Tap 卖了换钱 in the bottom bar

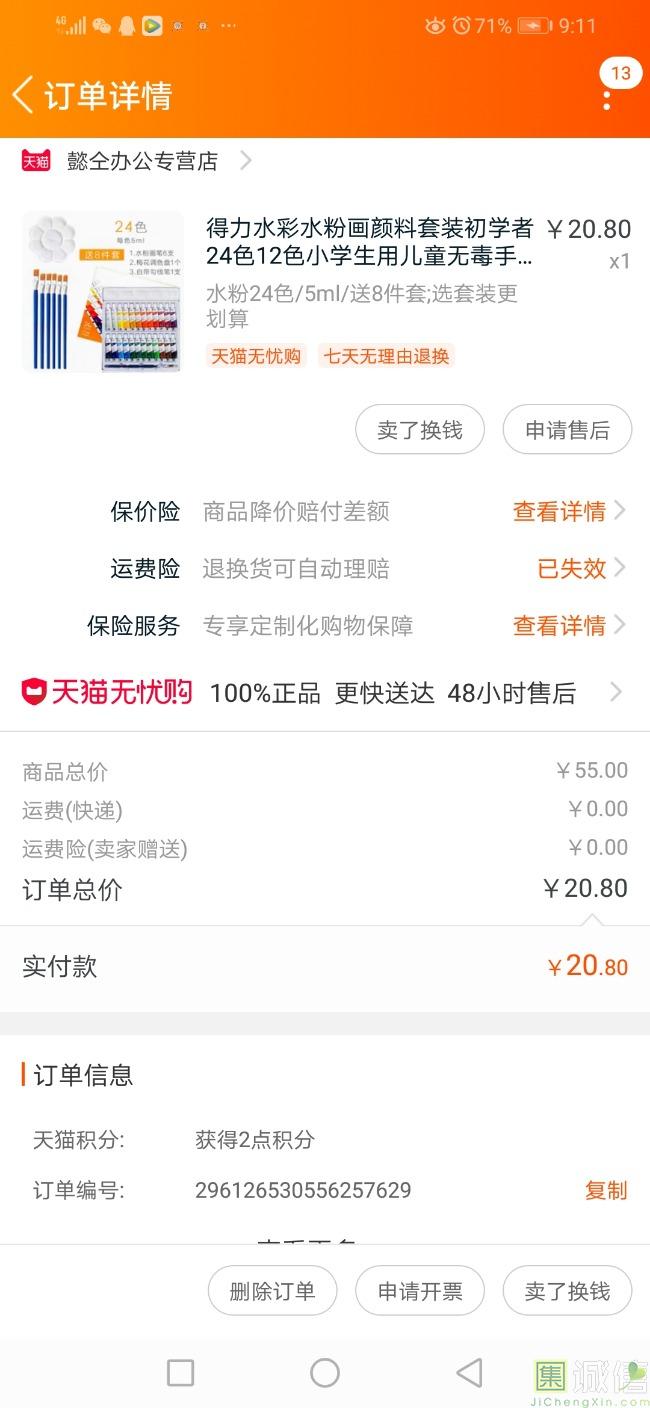click(x=567, y=1291)
